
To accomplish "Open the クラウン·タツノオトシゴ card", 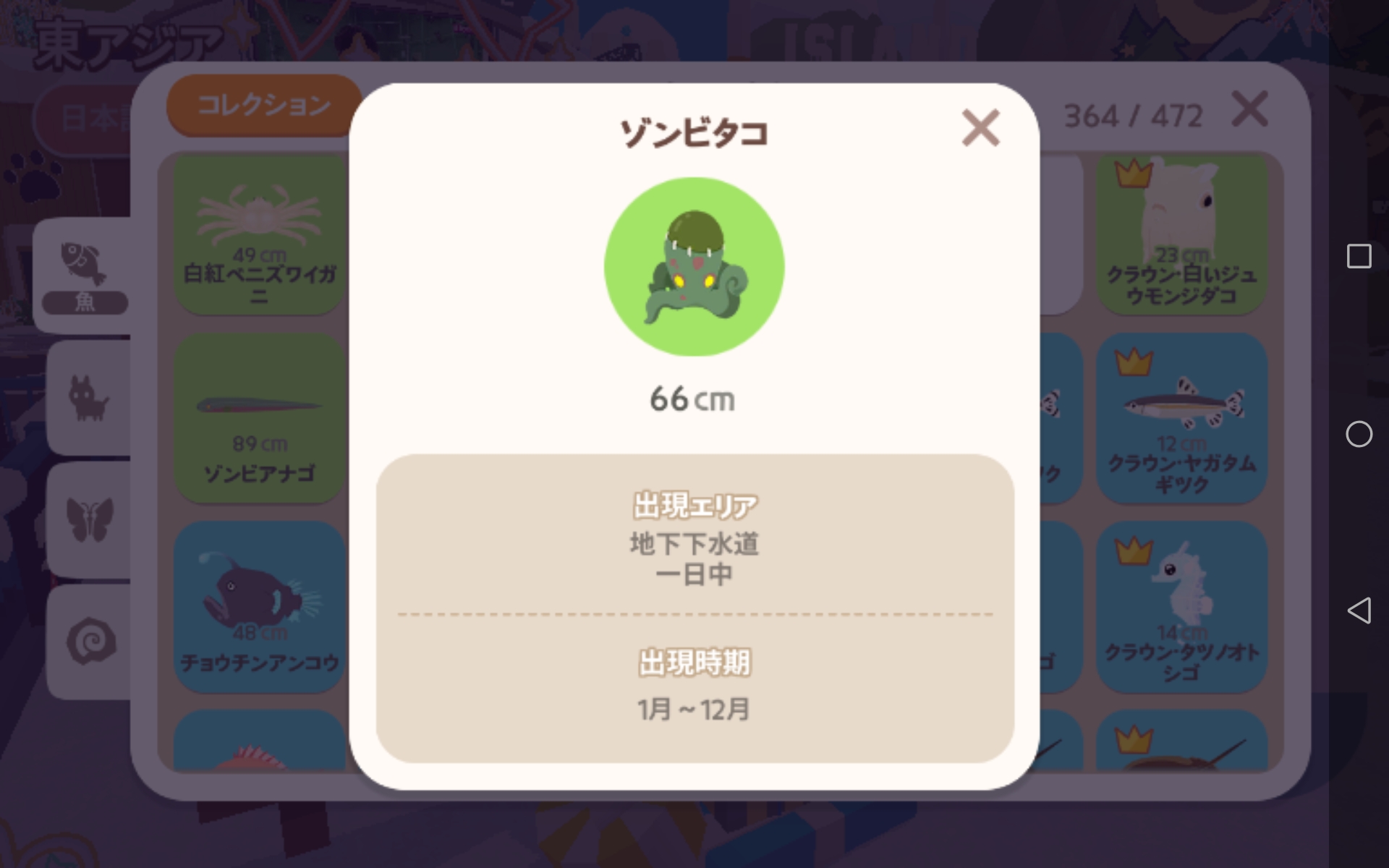I will [x=1181, y=606].
